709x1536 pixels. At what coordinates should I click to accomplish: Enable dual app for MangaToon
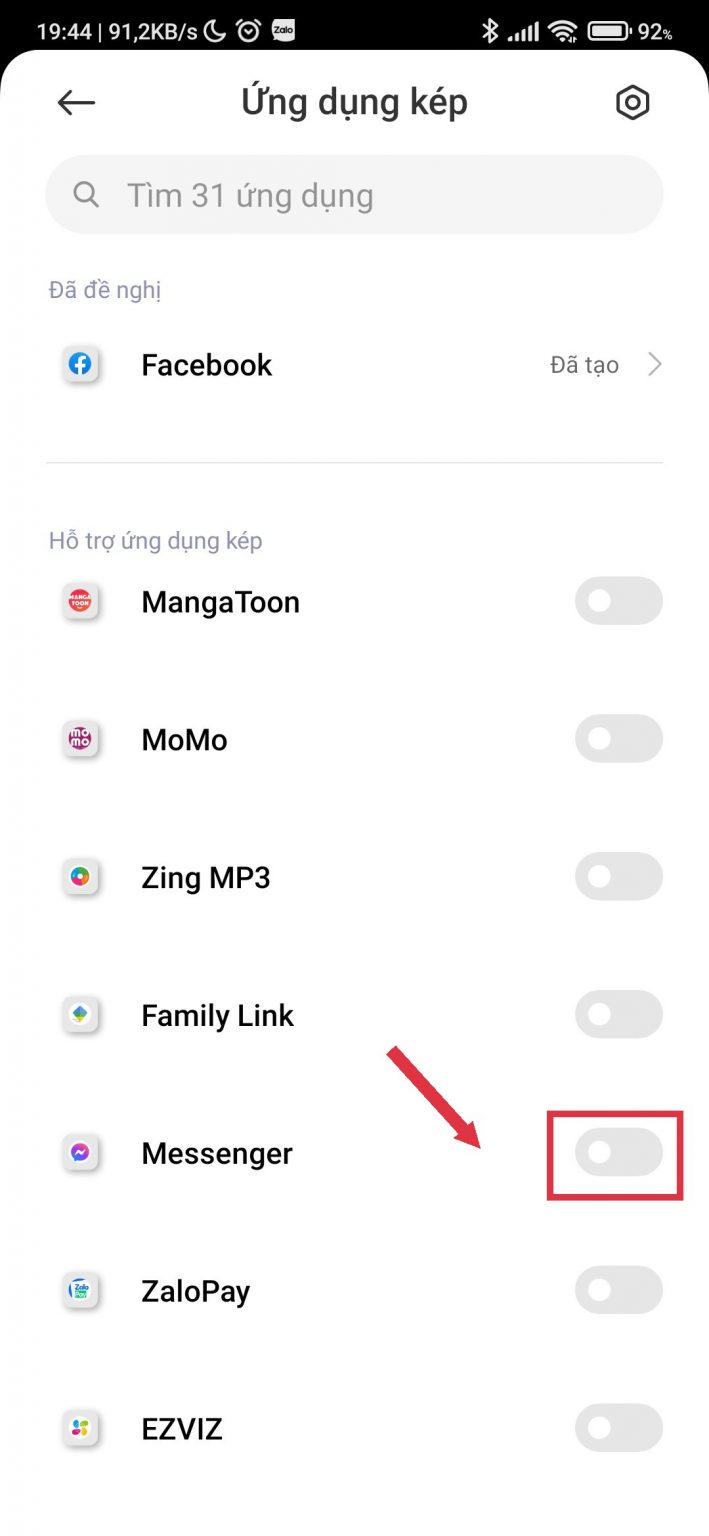[x=618, y=601]
